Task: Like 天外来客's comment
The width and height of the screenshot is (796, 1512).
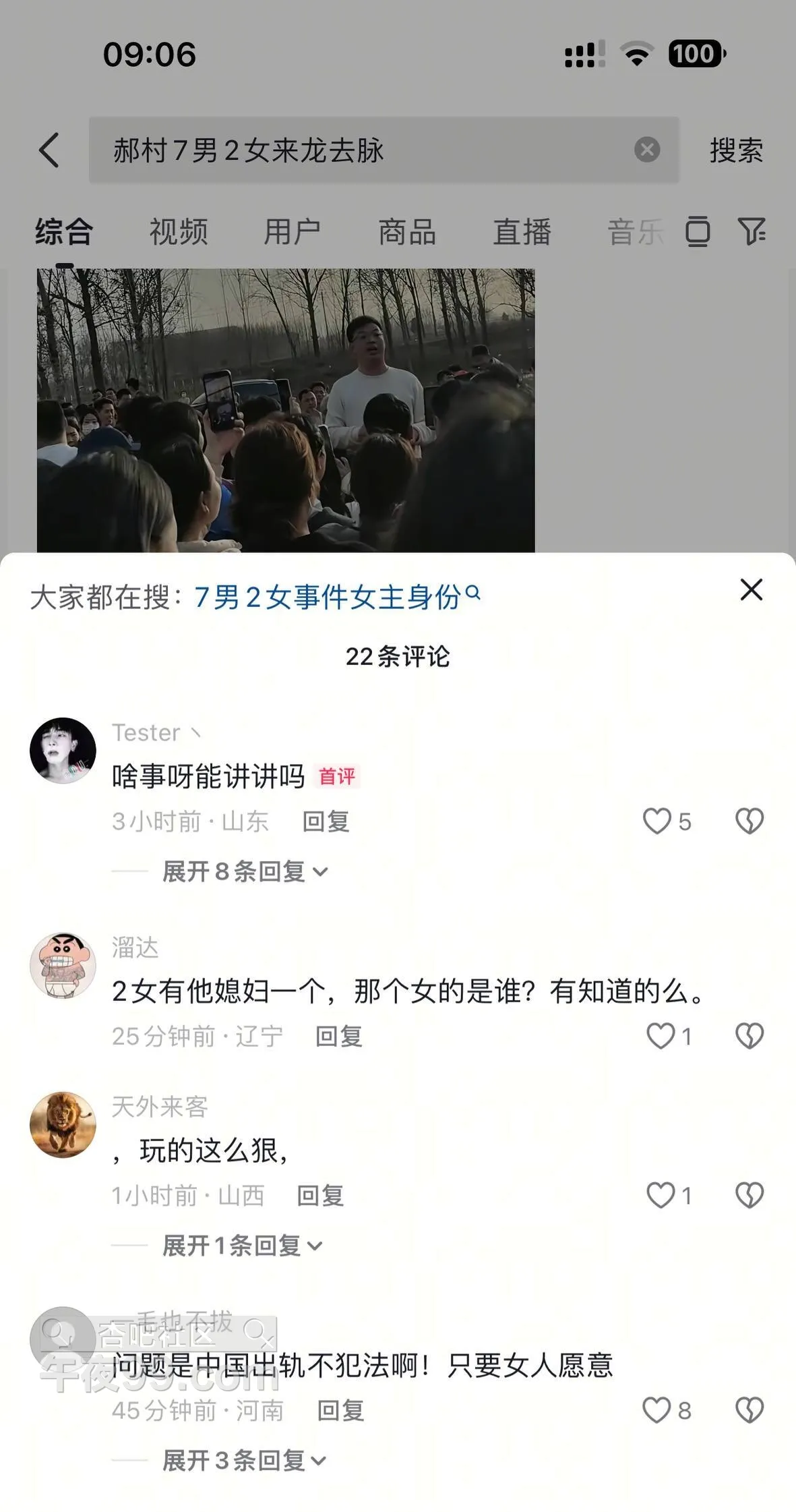Action: point(661,1195)
